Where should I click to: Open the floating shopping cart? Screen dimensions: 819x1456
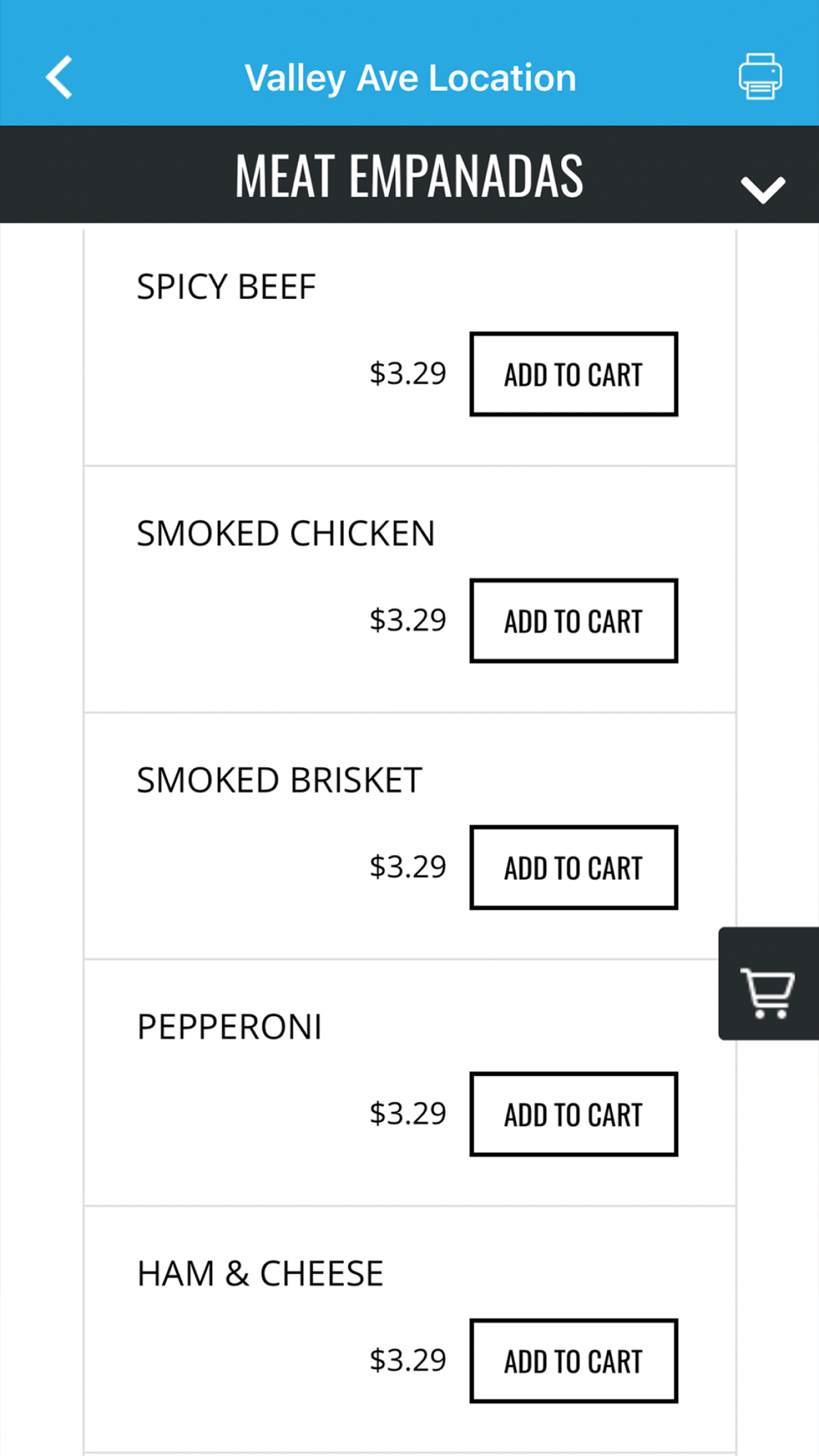pos(768,983)
